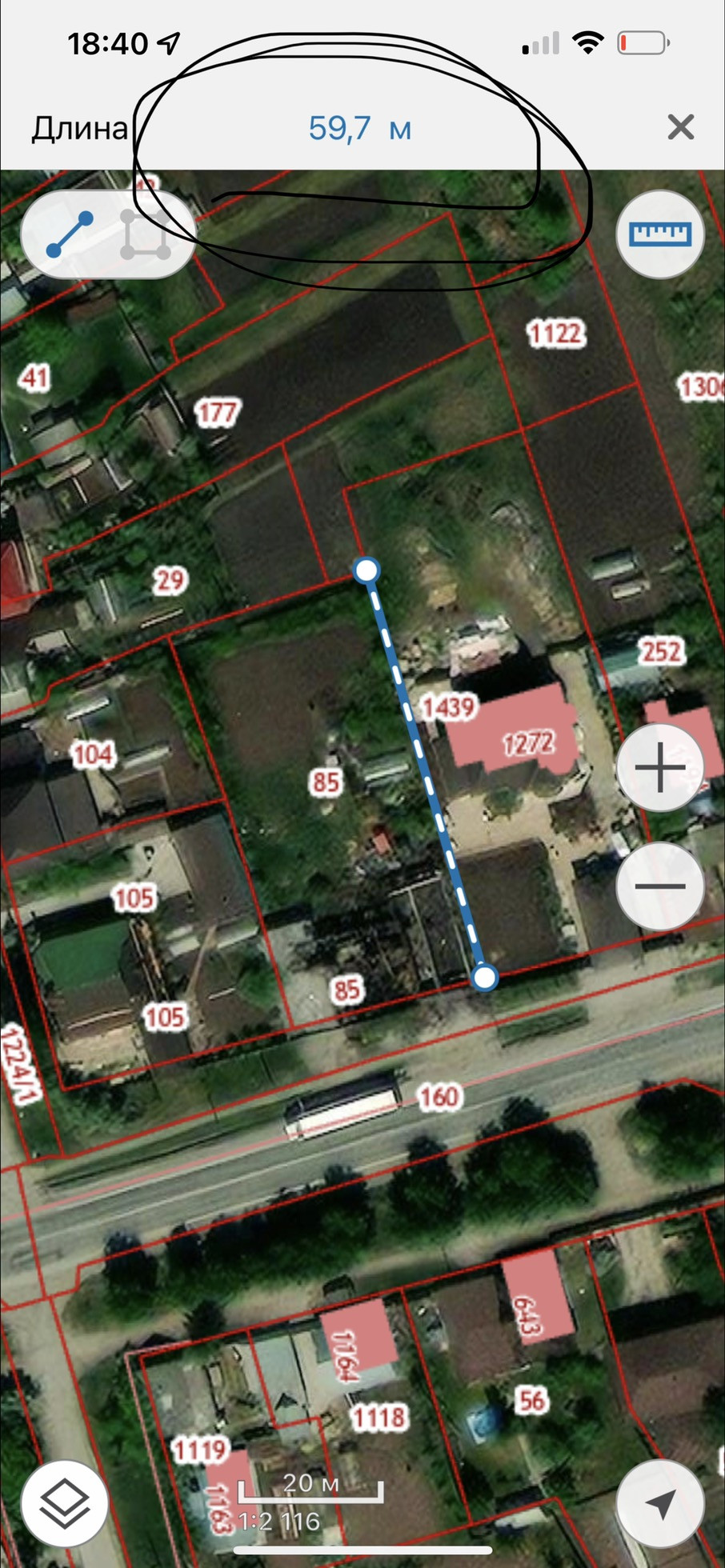Toggle the ruler measurement tool
Image resolution: width=725 pixels, height=1568 pixels.
coord(659,234)
